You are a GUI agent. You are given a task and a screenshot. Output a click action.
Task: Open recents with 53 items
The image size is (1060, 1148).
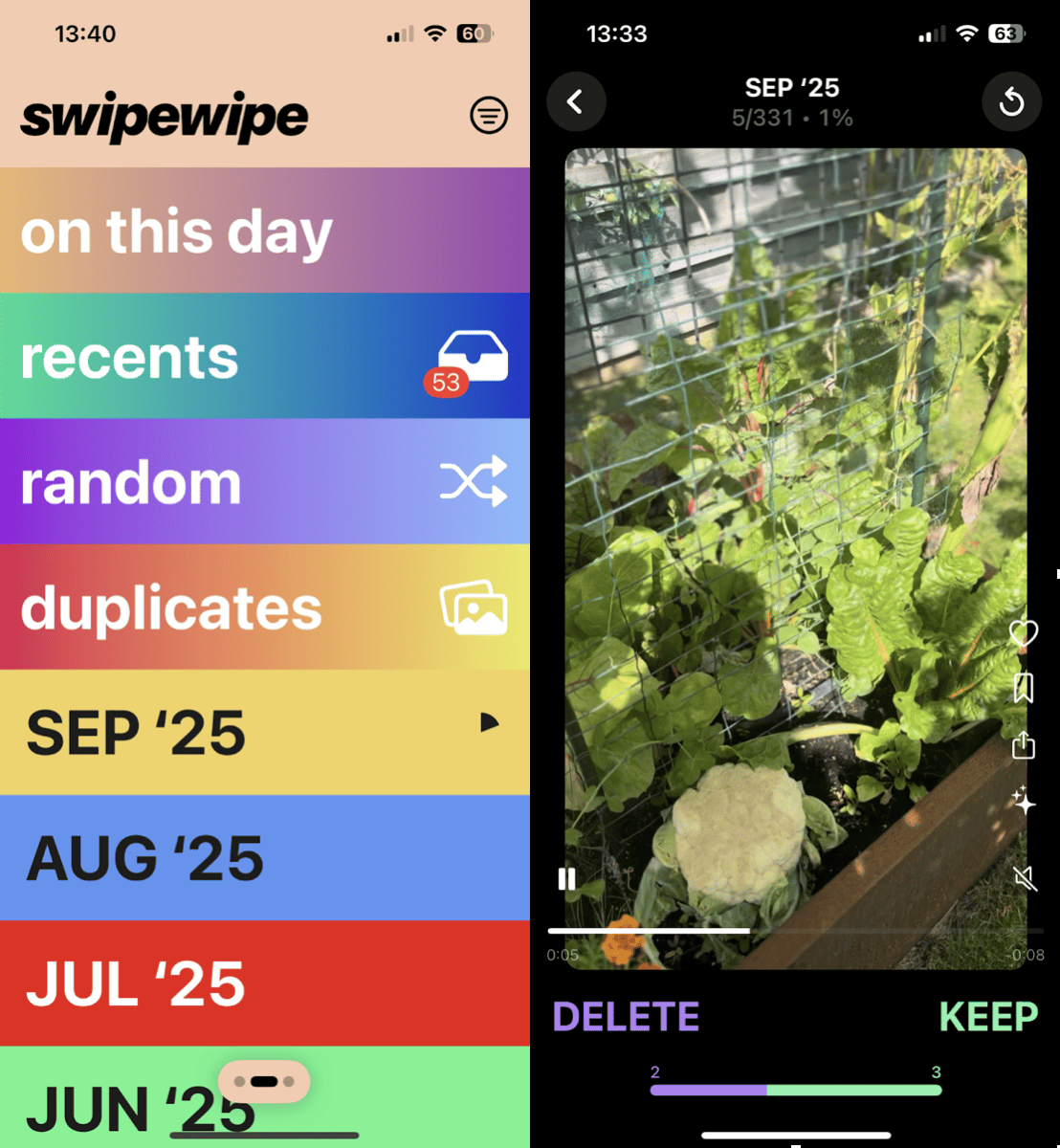(264, 357)
